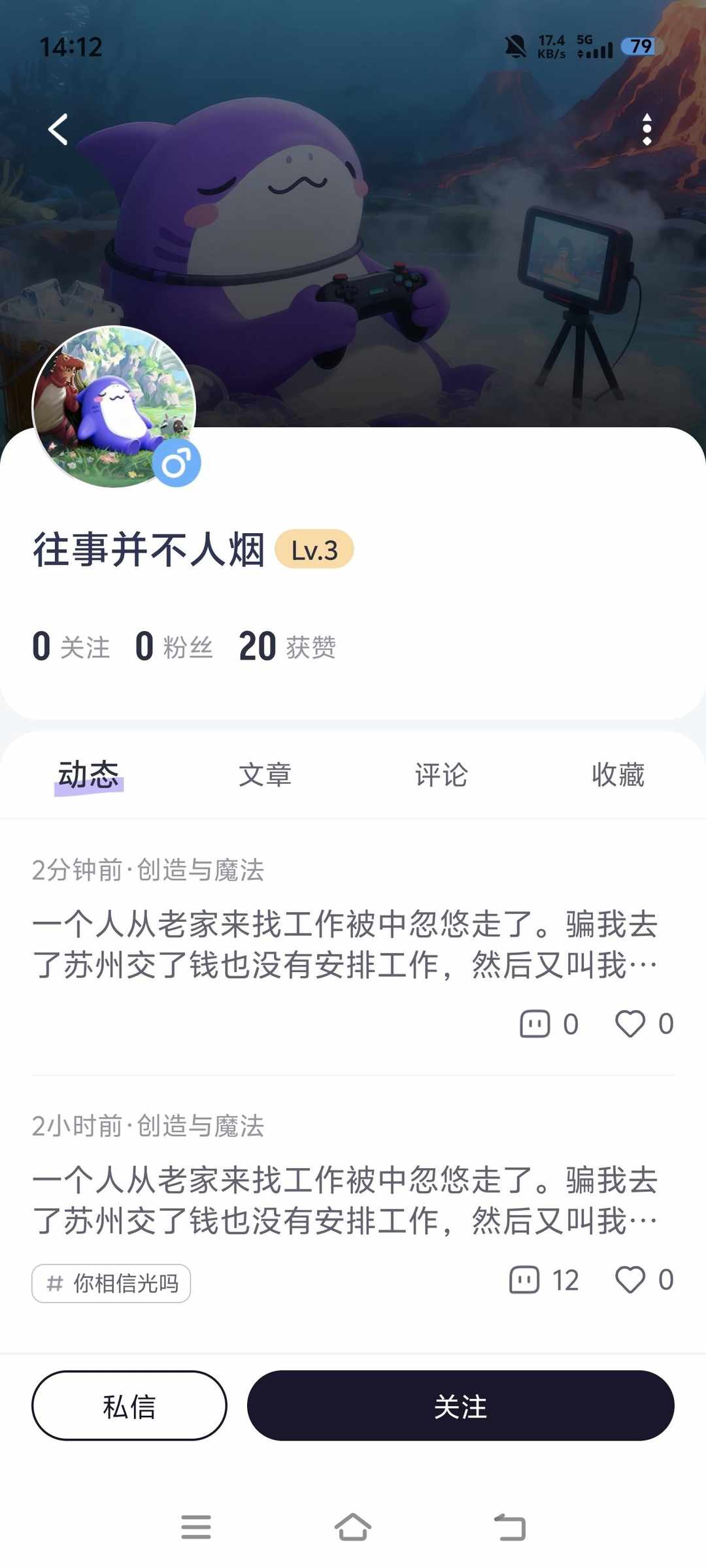
Task: Tap the back arrow at top left
Action: 58,129
